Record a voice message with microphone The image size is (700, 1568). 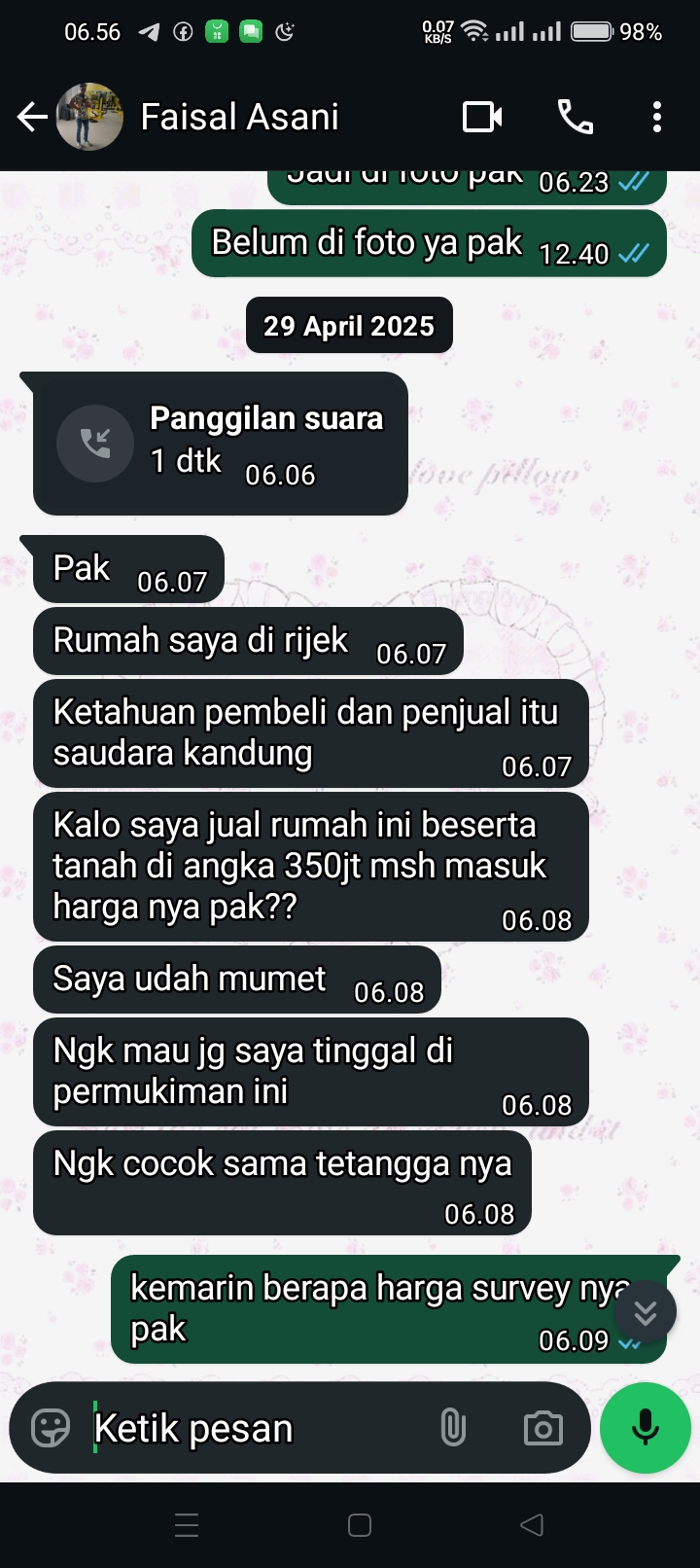[x=645, y=1428]
